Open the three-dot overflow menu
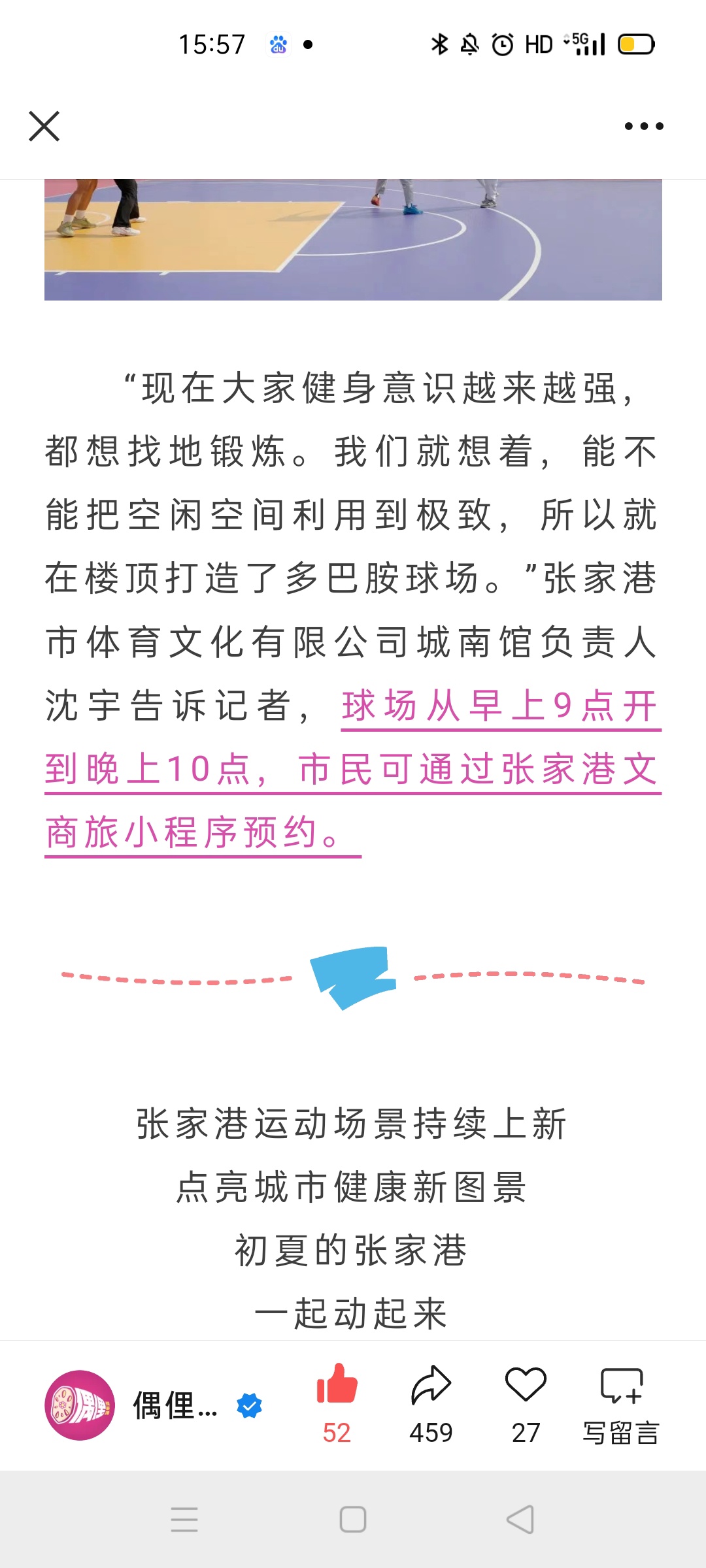Screen dimensions: 706x1568 click(x=643, y=126)
